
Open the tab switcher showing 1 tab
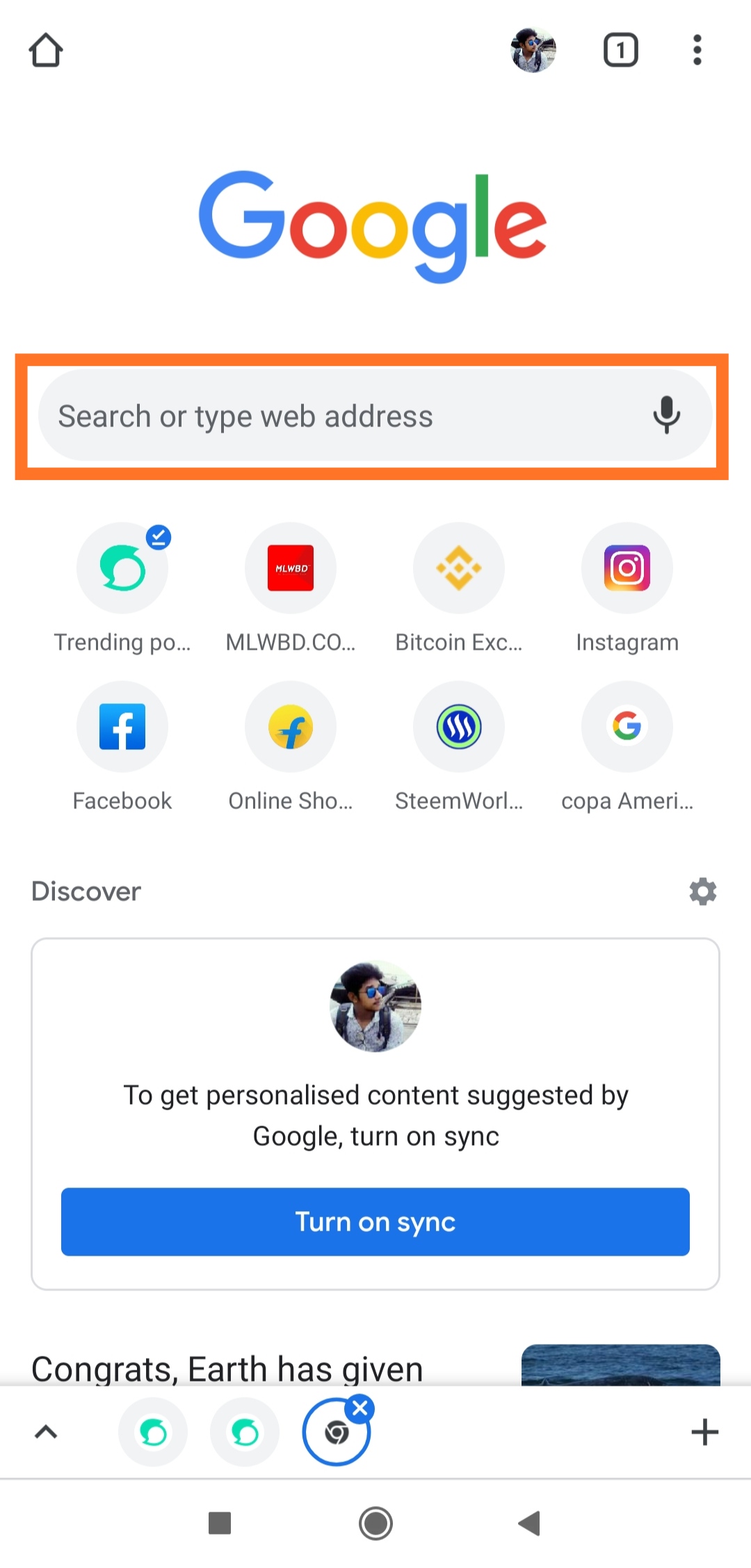620,50
